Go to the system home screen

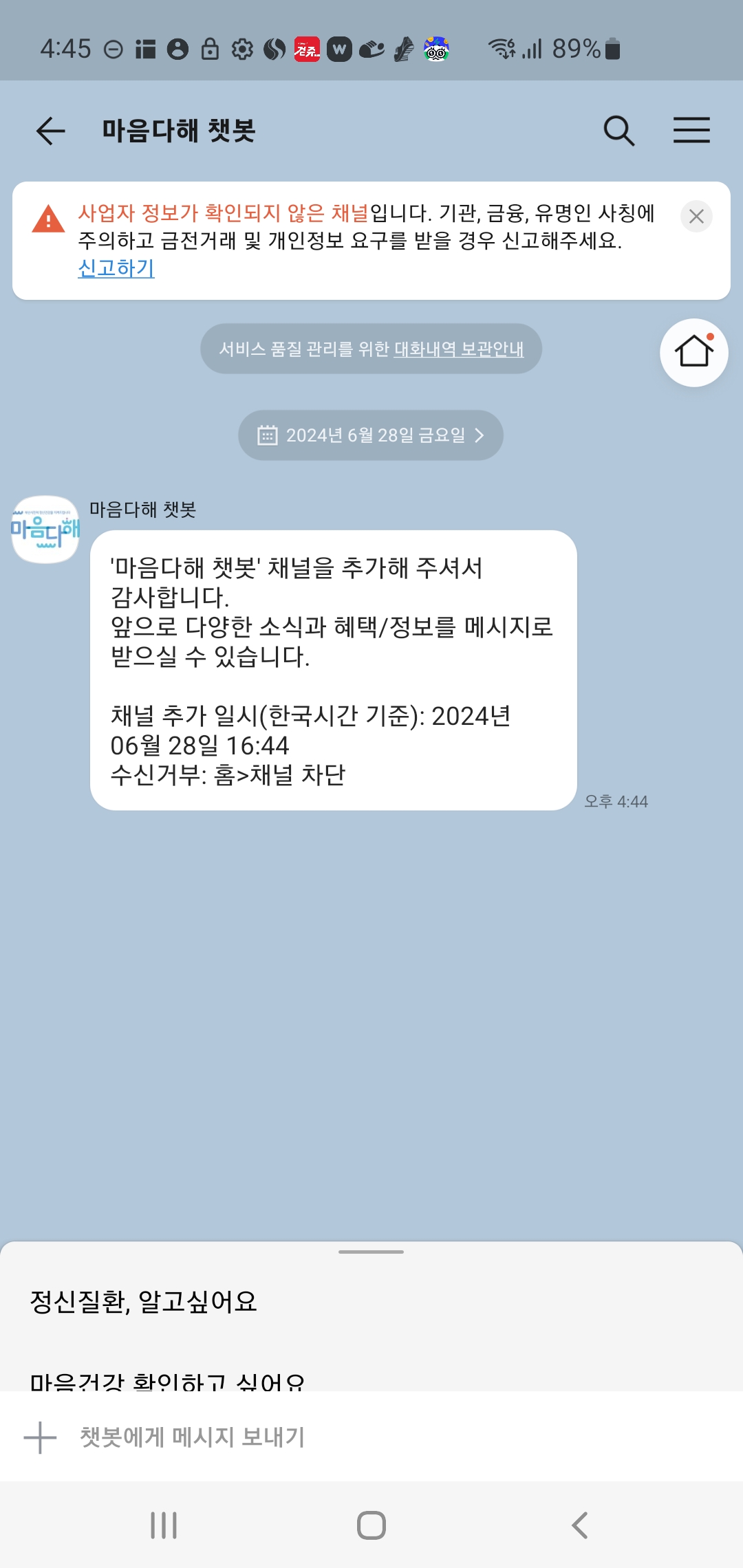point(371,1525)
